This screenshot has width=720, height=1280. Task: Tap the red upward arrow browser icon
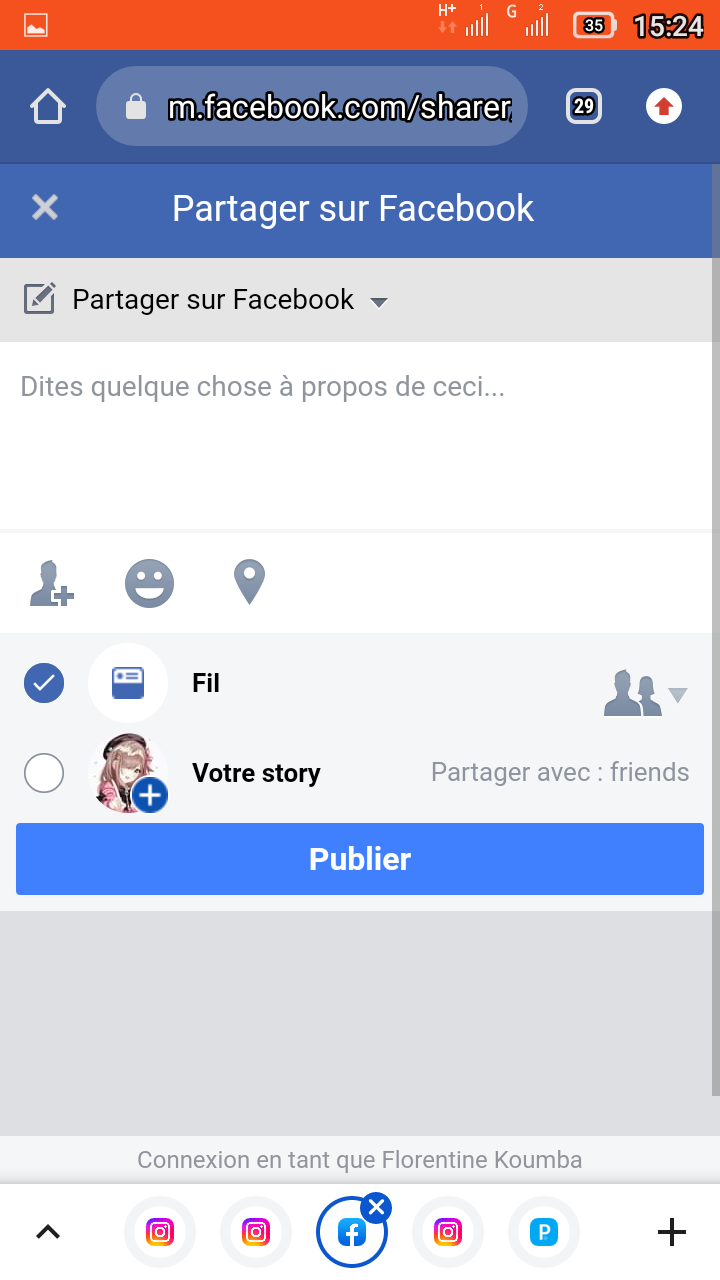point(664,106)
